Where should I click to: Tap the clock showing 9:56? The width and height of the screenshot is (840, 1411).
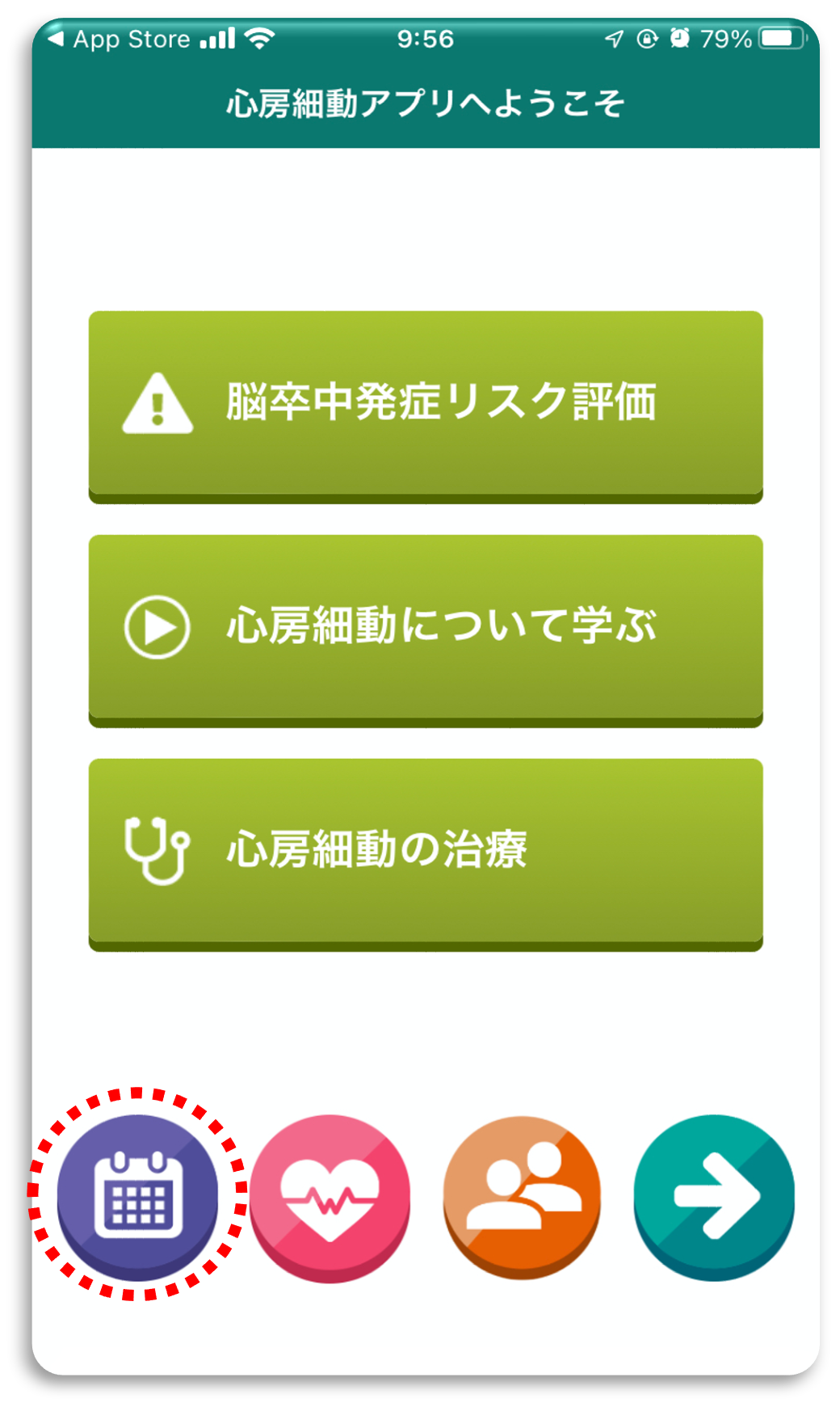[x=426, y=37]
